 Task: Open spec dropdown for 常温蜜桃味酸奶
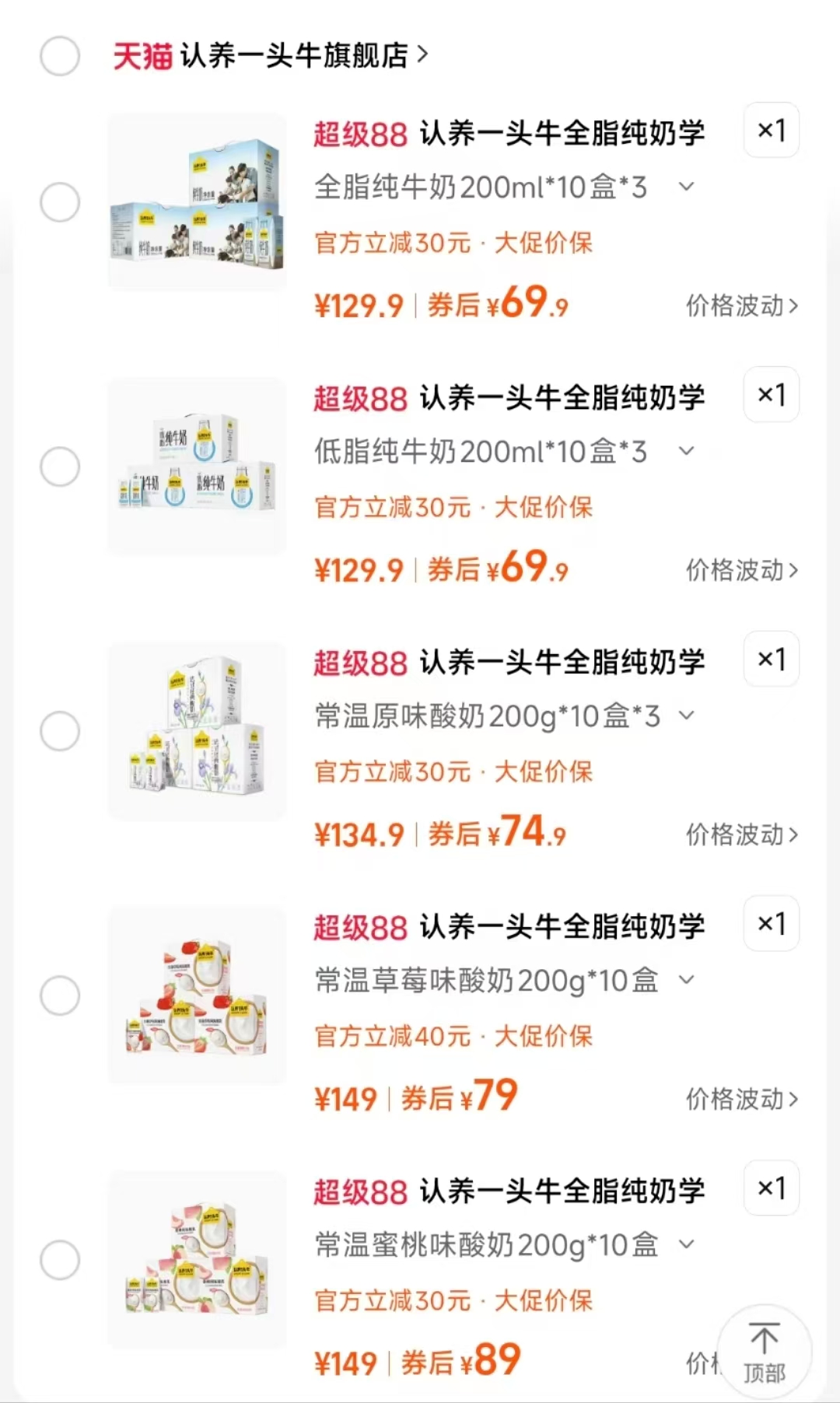[688, 1245]
